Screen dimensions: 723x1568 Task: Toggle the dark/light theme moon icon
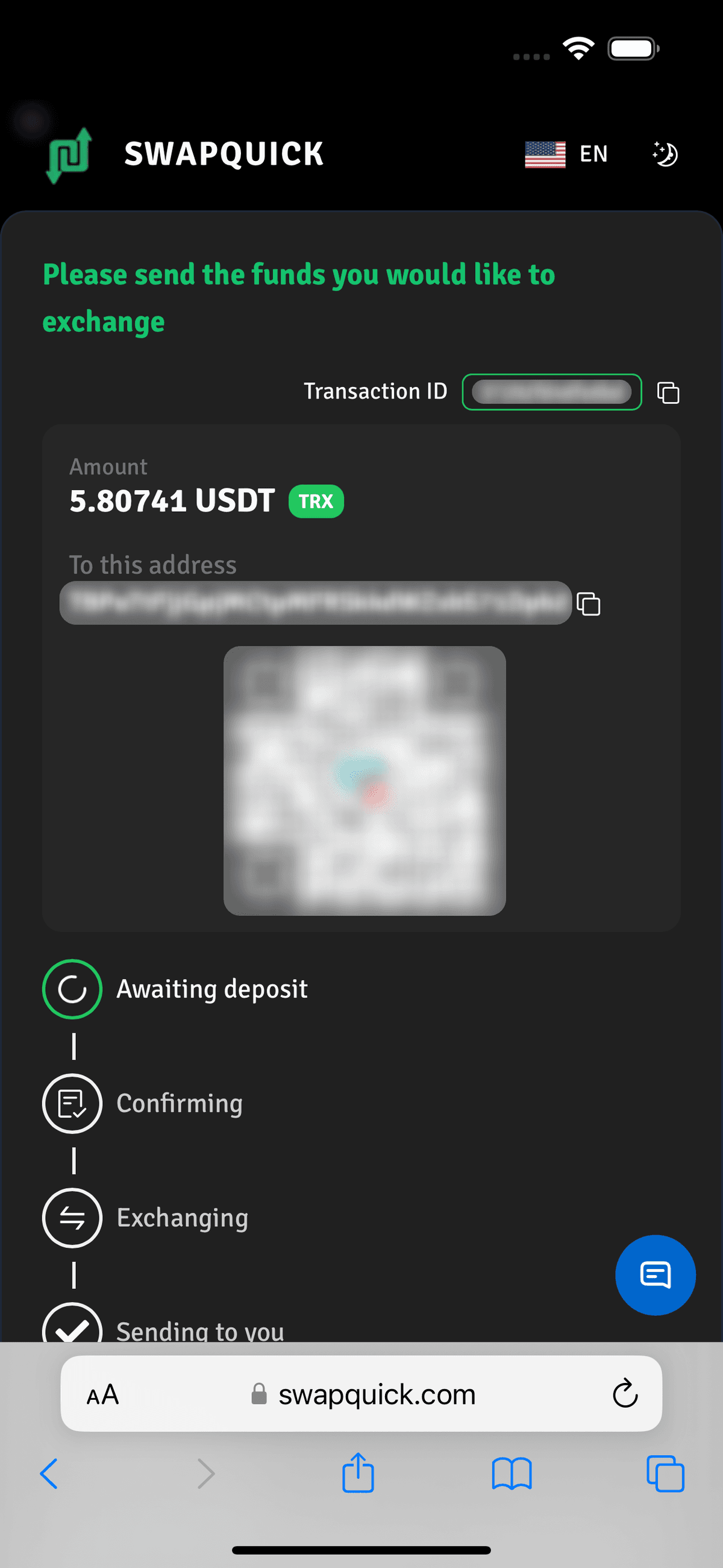[665, 154]
